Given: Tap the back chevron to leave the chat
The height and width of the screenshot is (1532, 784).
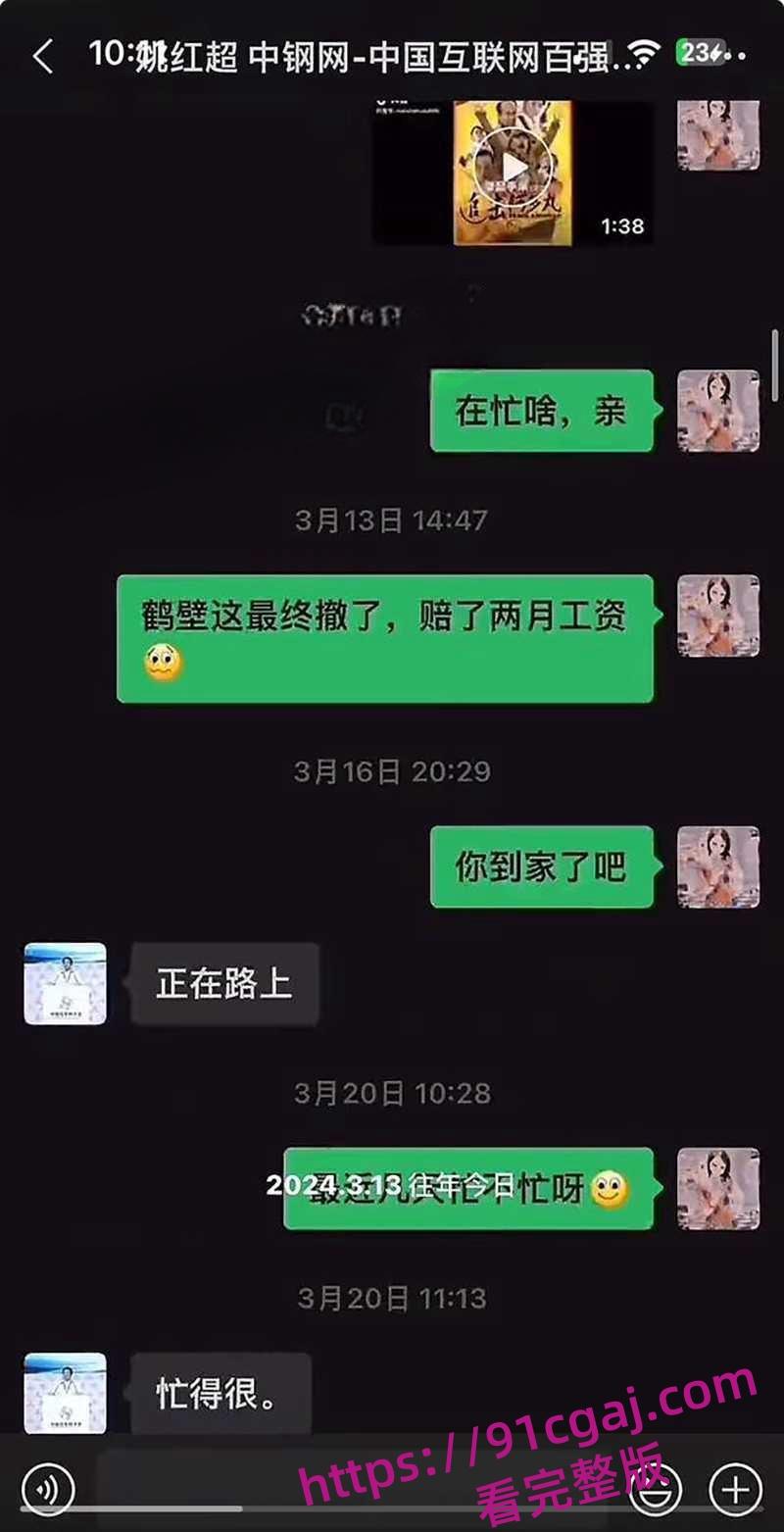Looking at the screenshot, I should (41, 56).
